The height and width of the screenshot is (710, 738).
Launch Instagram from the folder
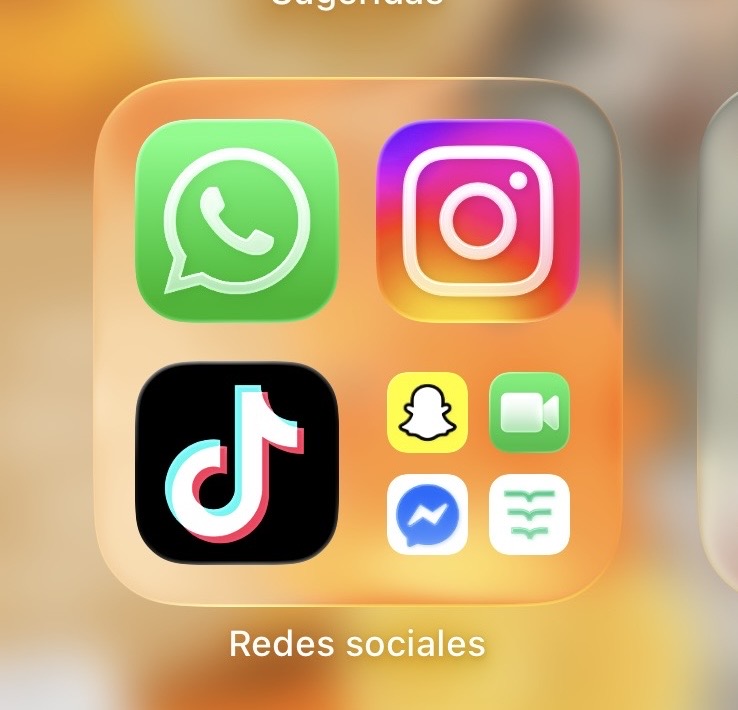pyautogui.click(x=478, y=220)
